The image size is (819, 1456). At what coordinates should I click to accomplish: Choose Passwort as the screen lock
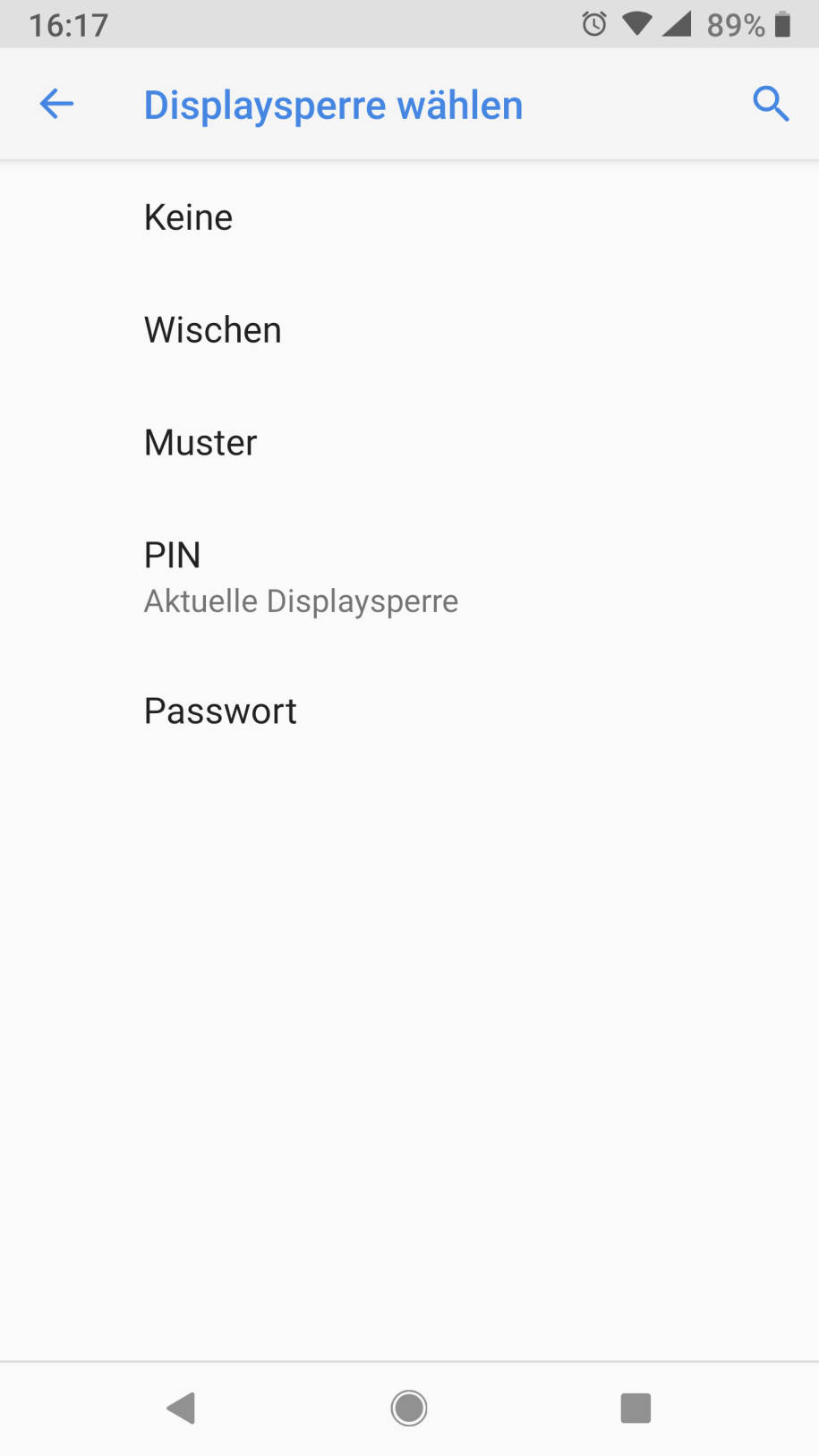pyautogui.click(x=409, y=711)
